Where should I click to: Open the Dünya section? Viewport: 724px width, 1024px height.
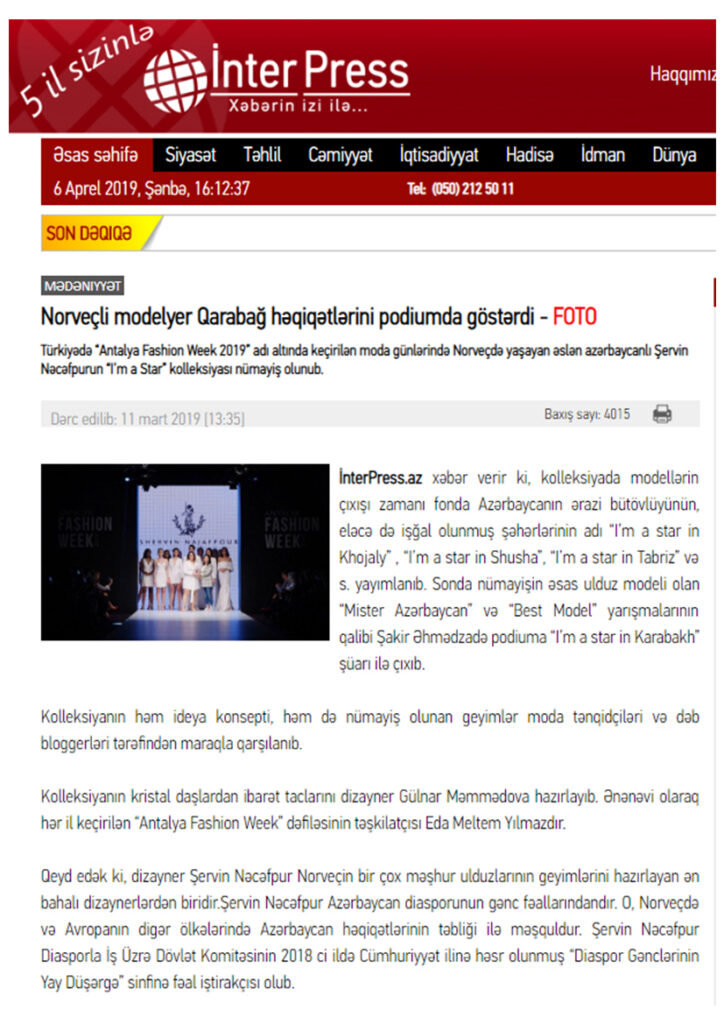(674, 155)
